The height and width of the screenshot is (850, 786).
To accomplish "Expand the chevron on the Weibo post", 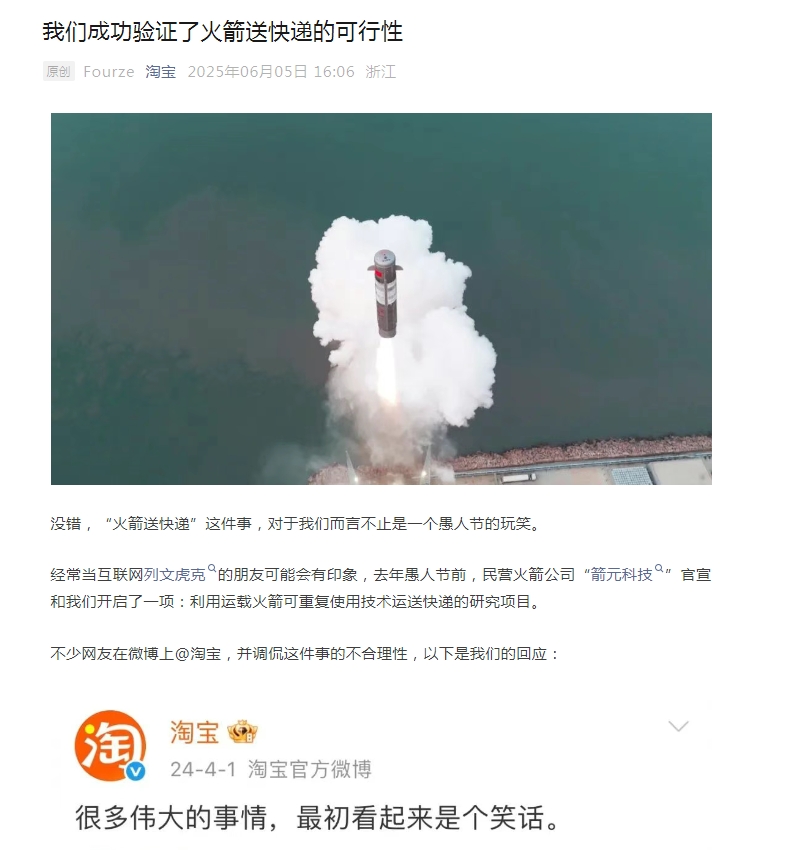I will (678, 727).
